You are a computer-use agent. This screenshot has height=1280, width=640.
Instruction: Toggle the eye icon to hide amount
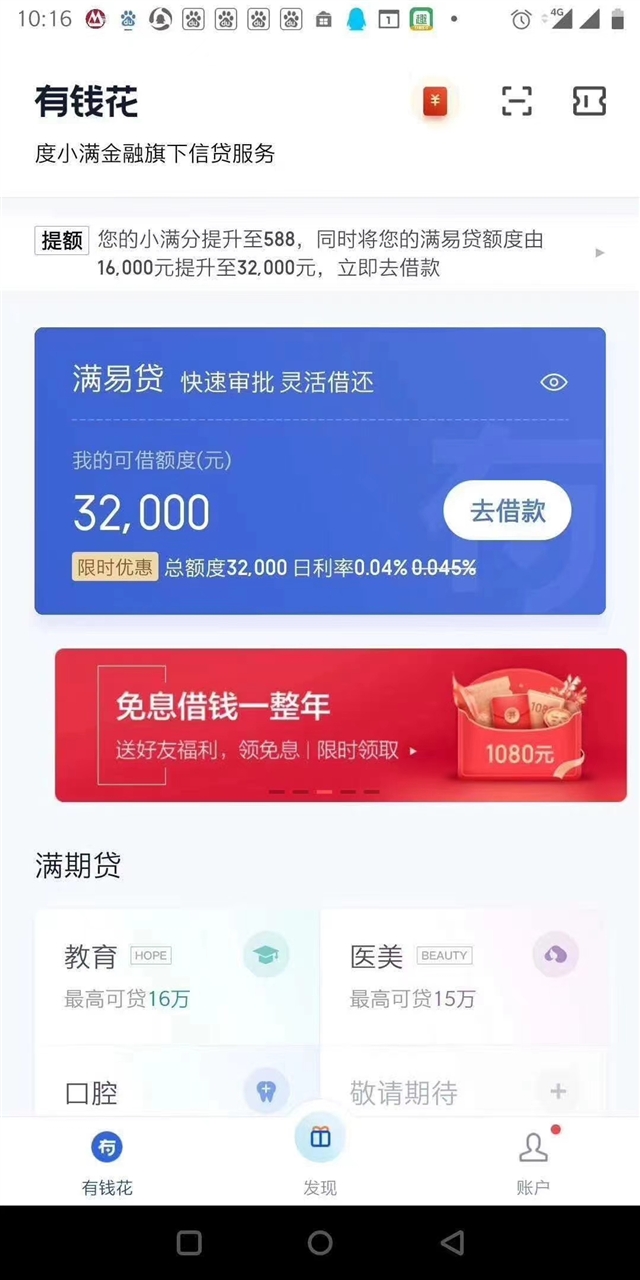click(x=554, y=382)
